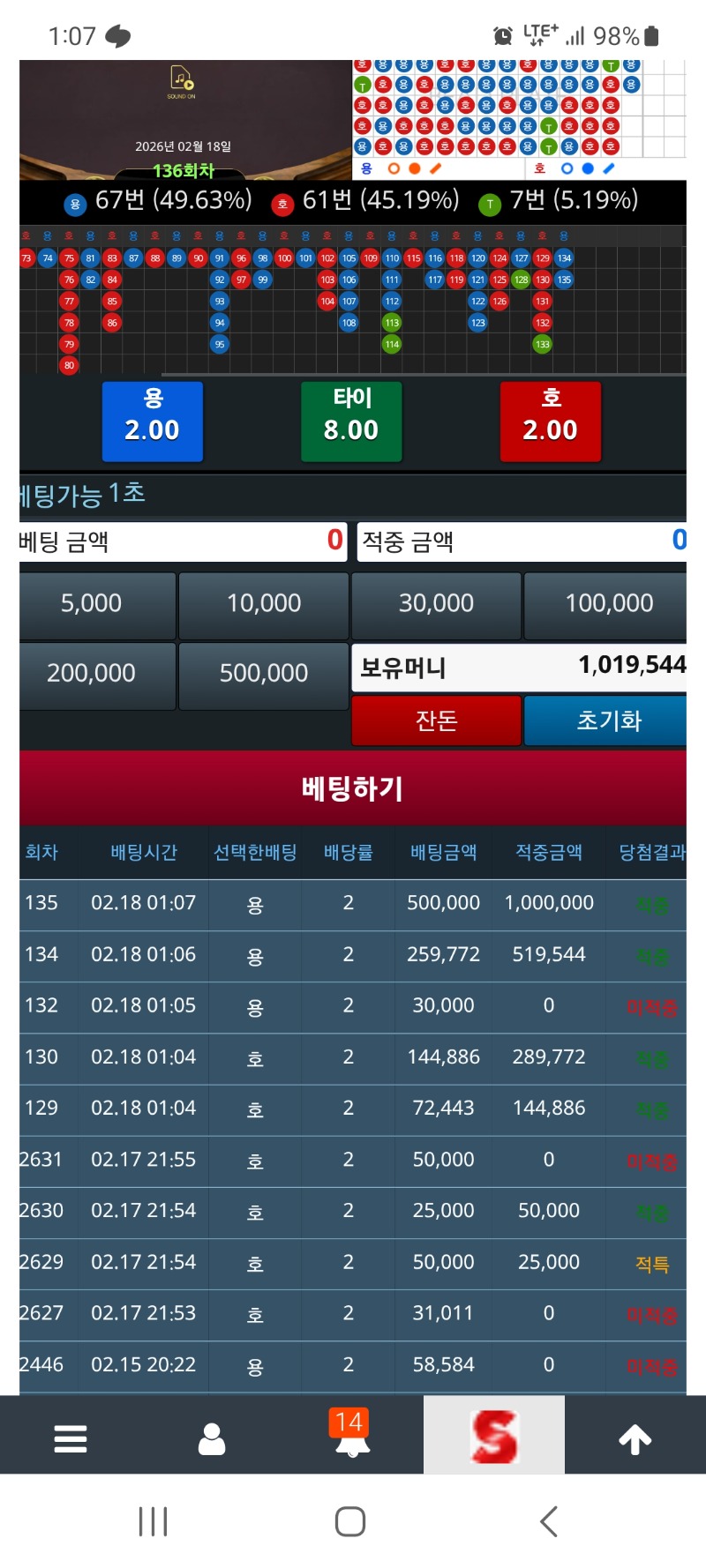Place bet with 베팅하기 button
Screen dimensions: 706x1568
(352, 788)
